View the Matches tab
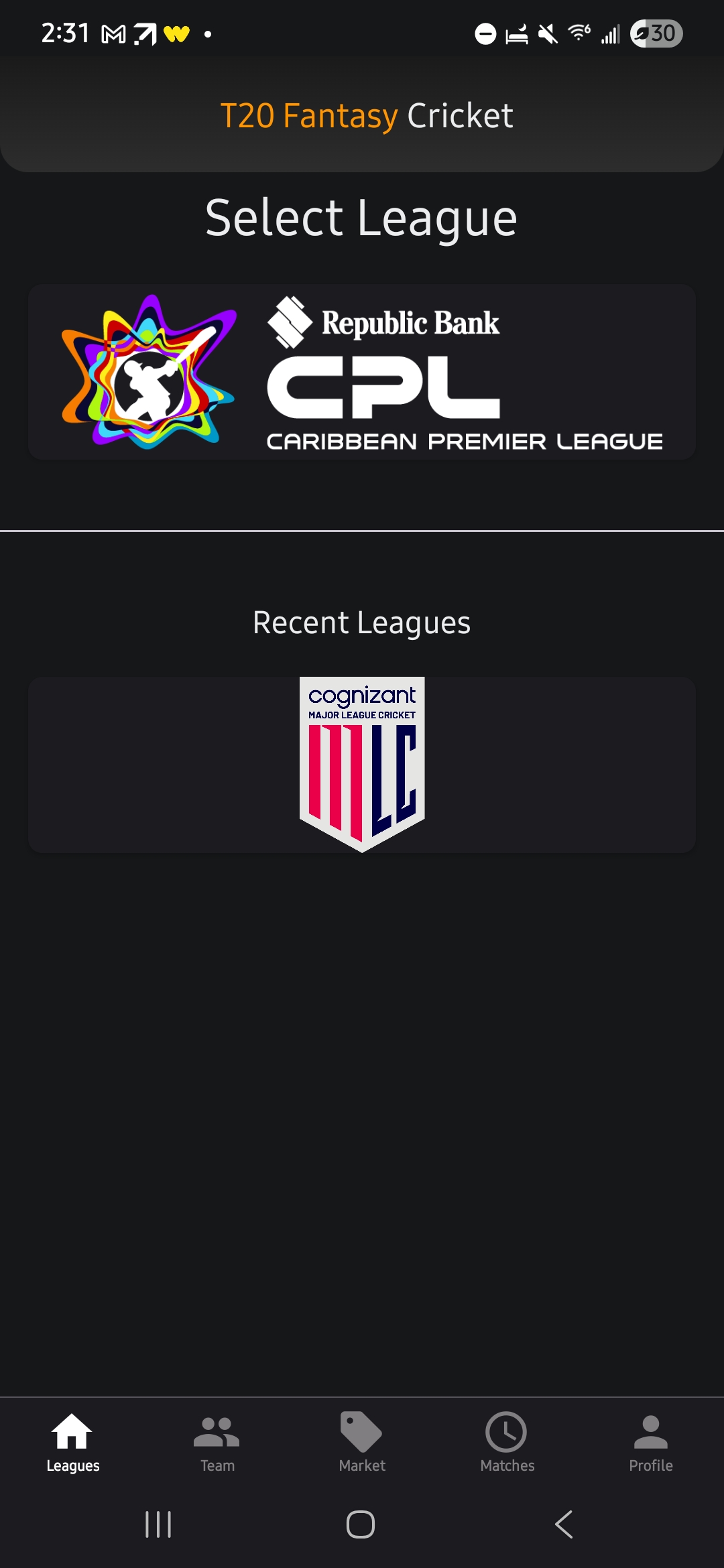Viewport: 724px width, 1568px height. point(507,1443)
